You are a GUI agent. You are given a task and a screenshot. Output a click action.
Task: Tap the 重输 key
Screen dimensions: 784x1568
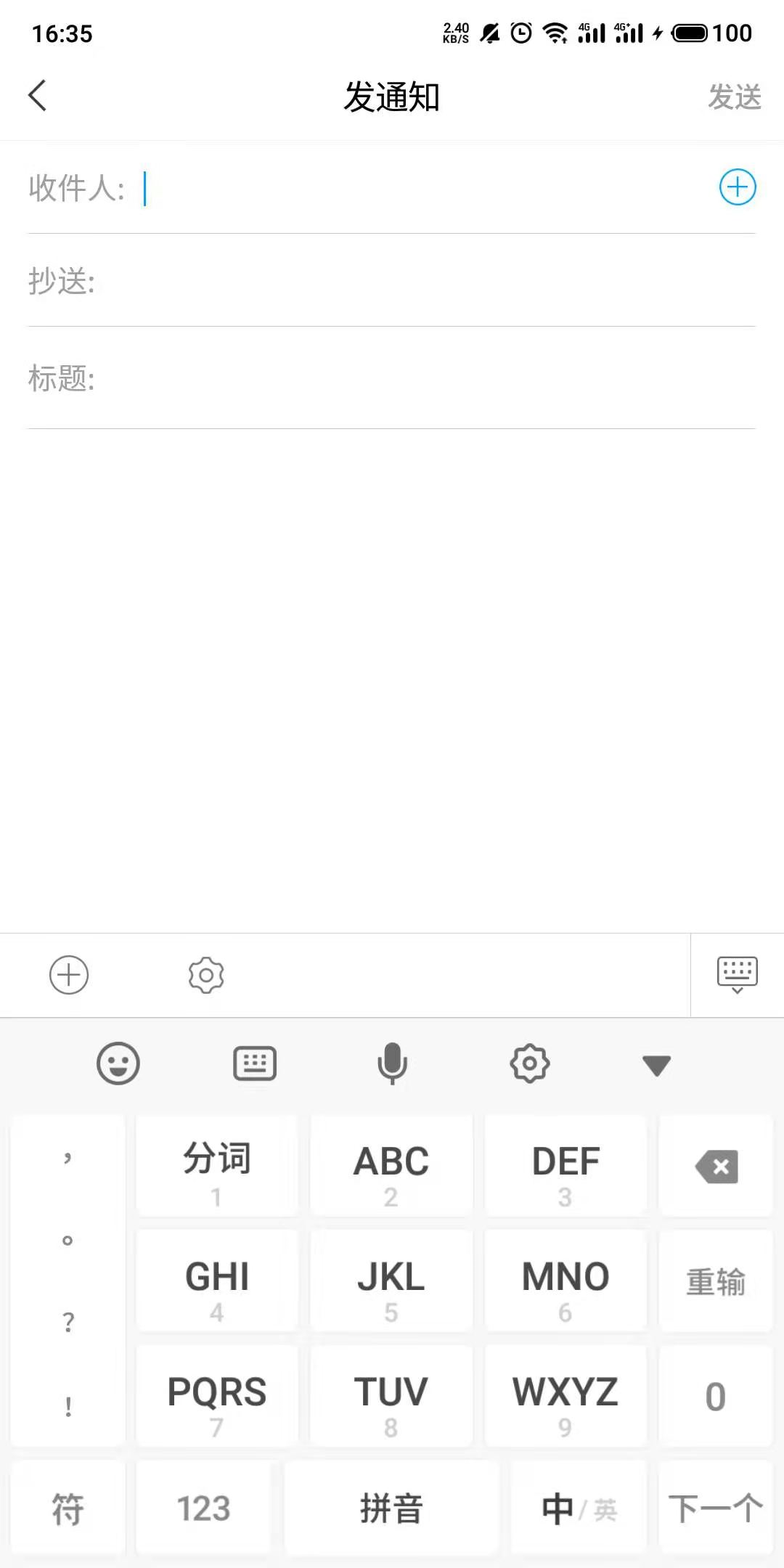716,1281
